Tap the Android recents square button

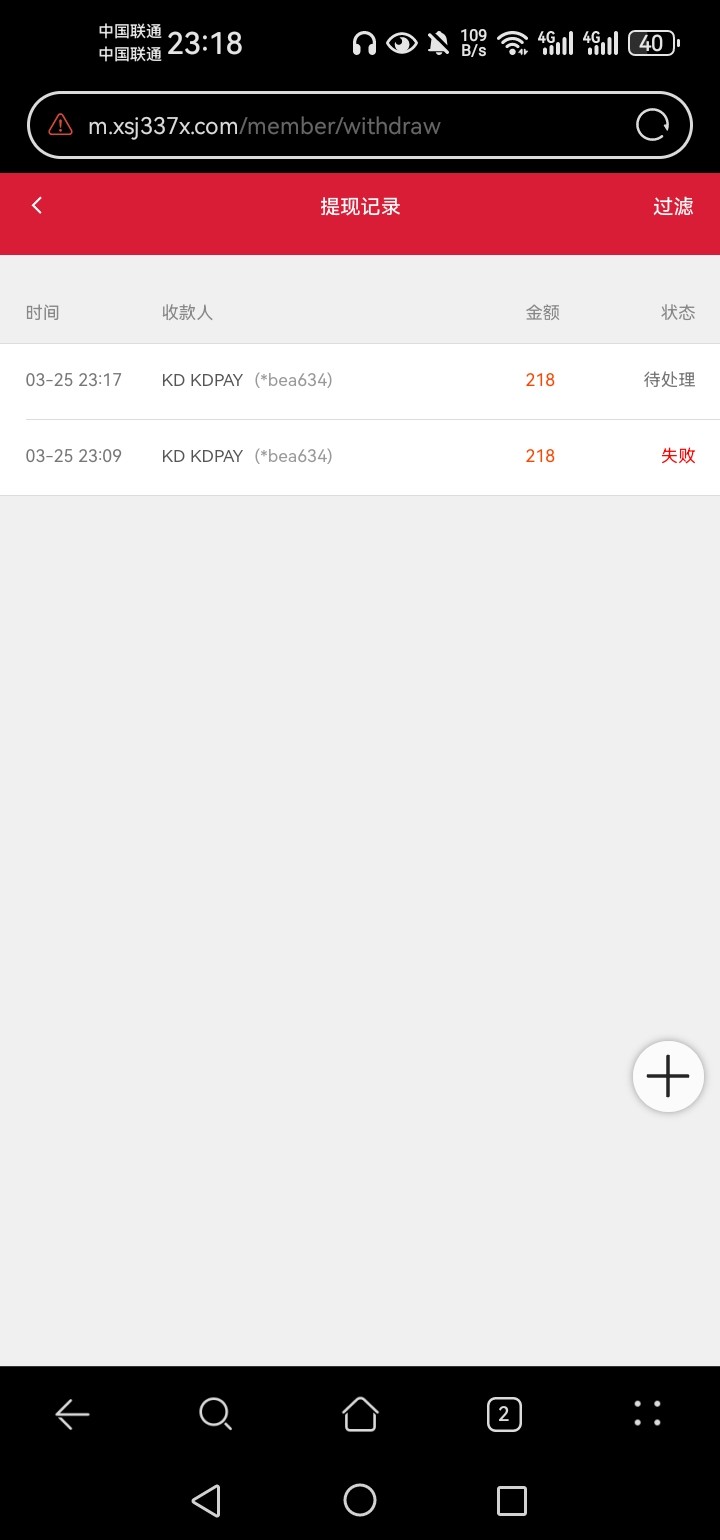click(x=511, y=1501)
